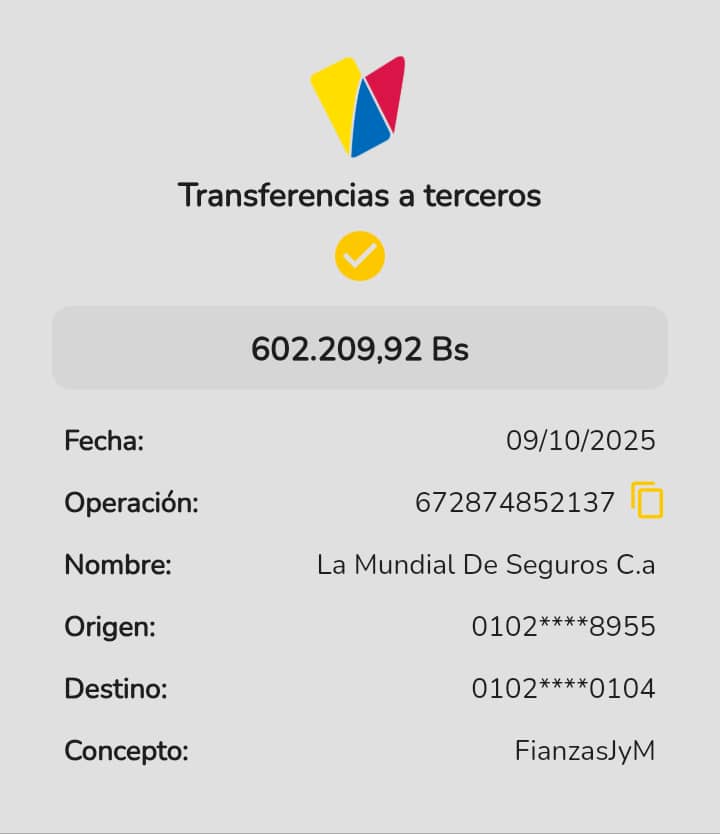
Task: Copy the operation number 672874852137
Action: pos(647,500)
